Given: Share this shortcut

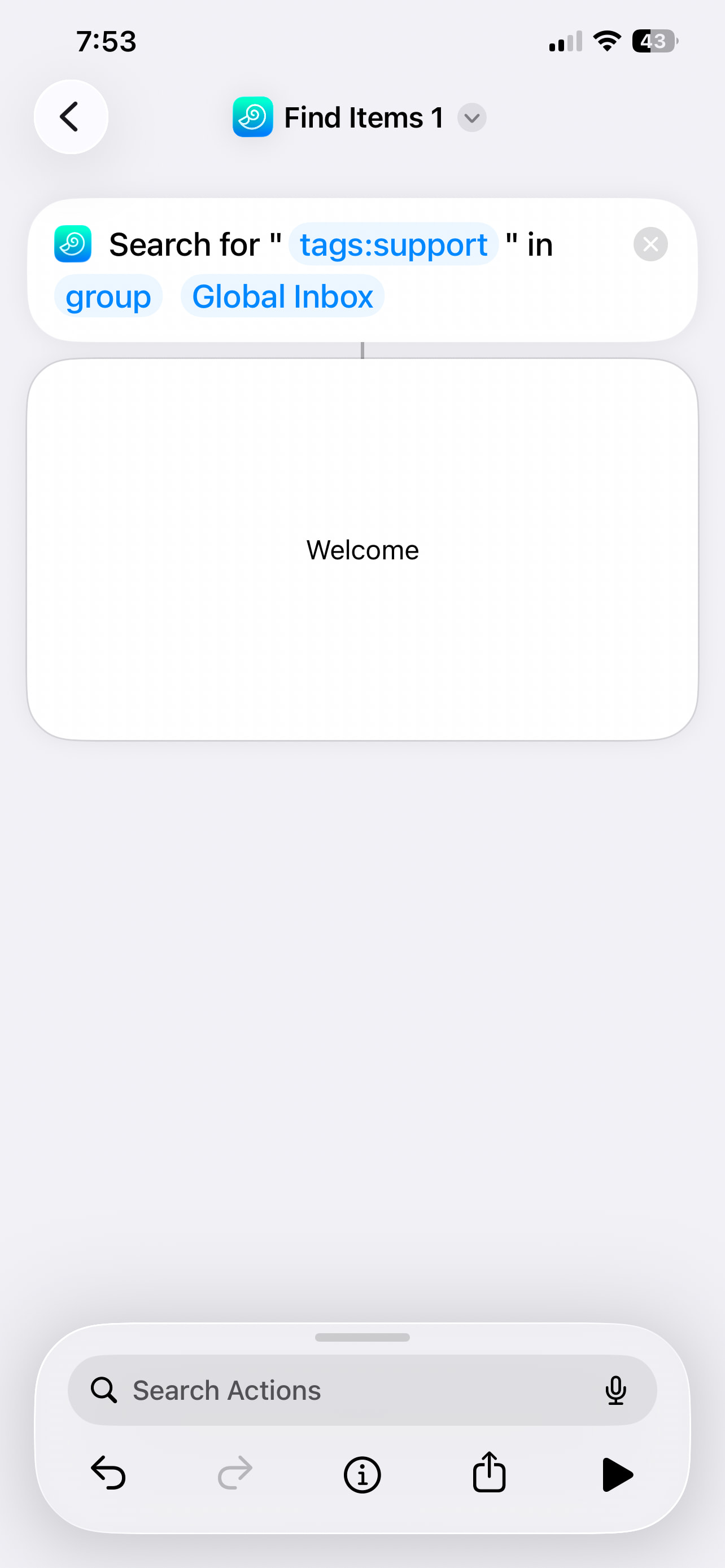Looking at the screenshot, I should click(489, 1473).
